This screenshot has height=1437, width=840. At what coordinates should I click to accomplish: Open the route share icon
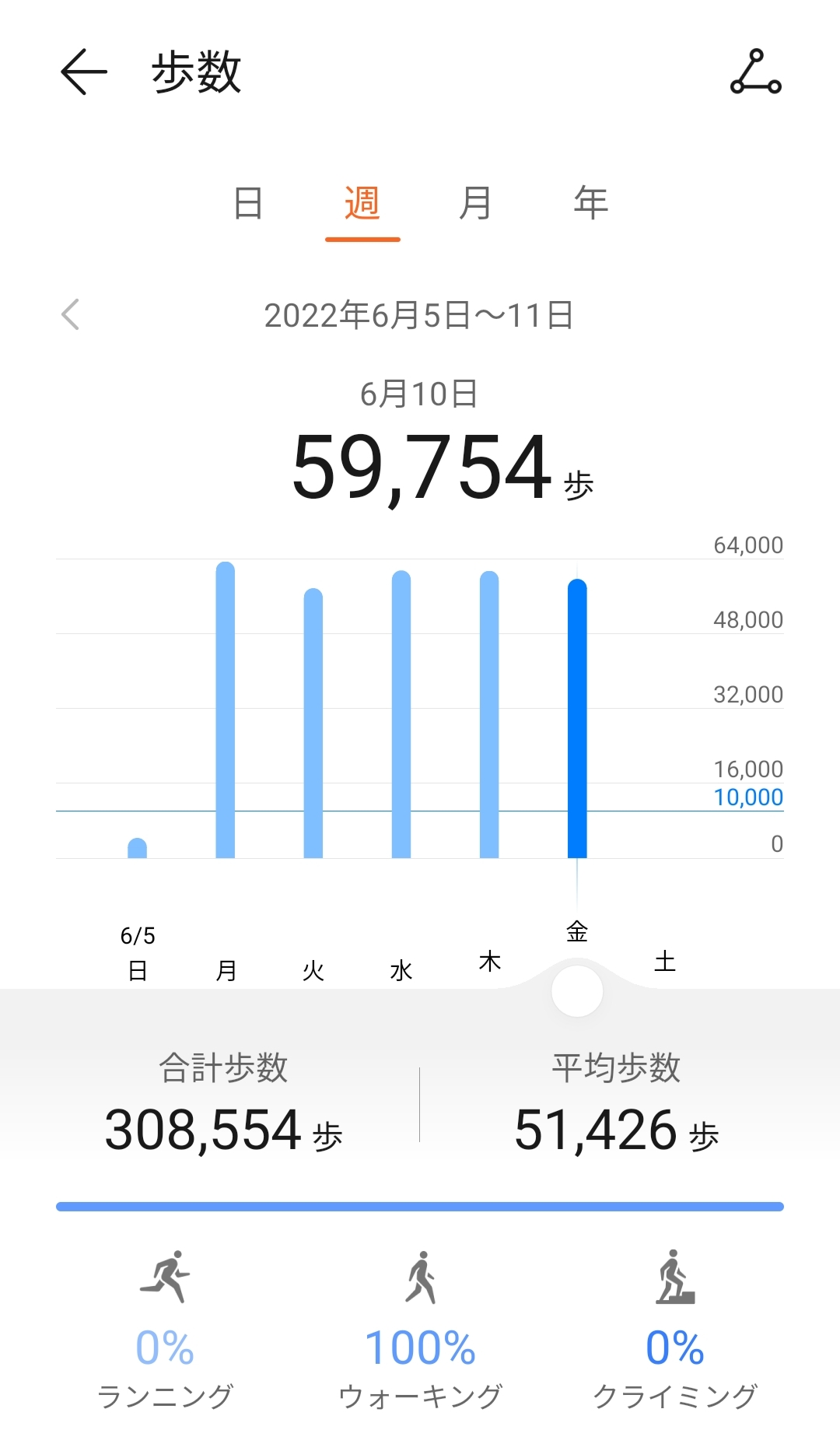755,72
